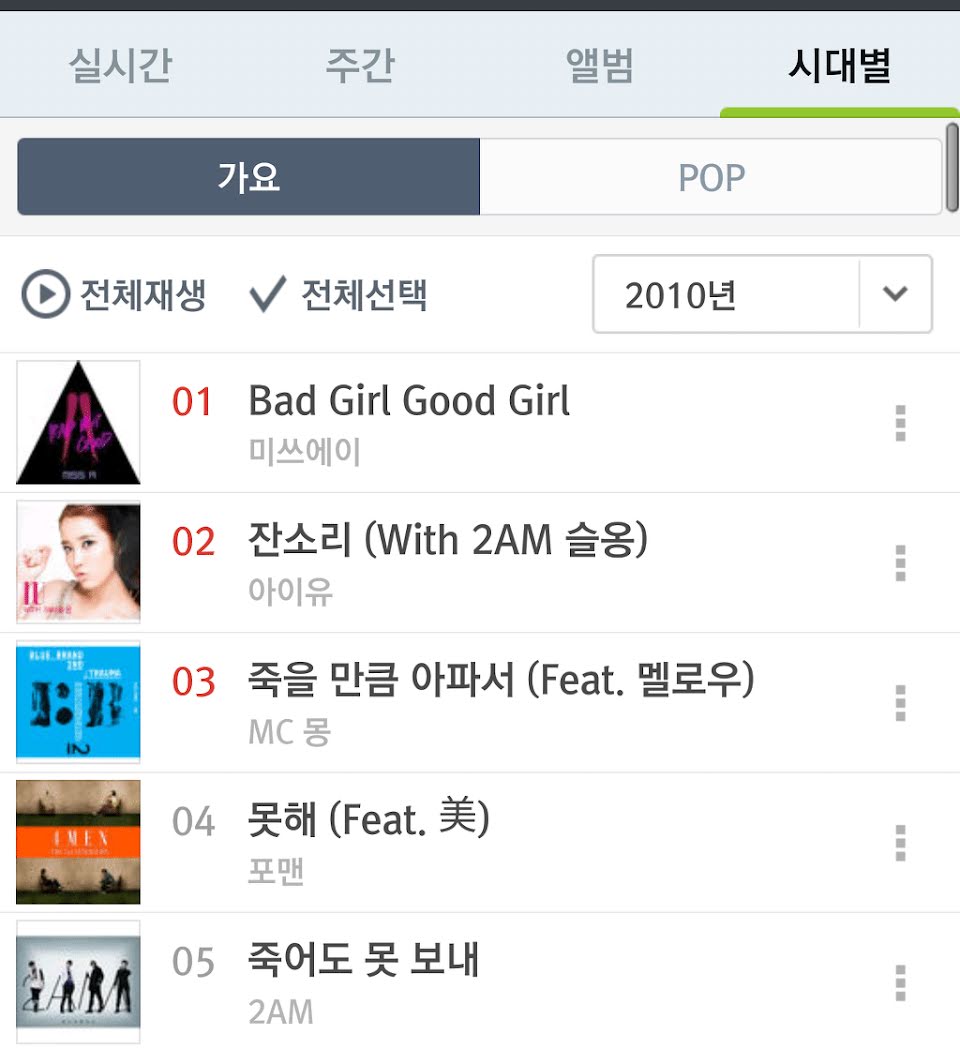This screenshot has width=960, height=1049.
Task: Switch to the POP segment
Action: click(711, 177)
